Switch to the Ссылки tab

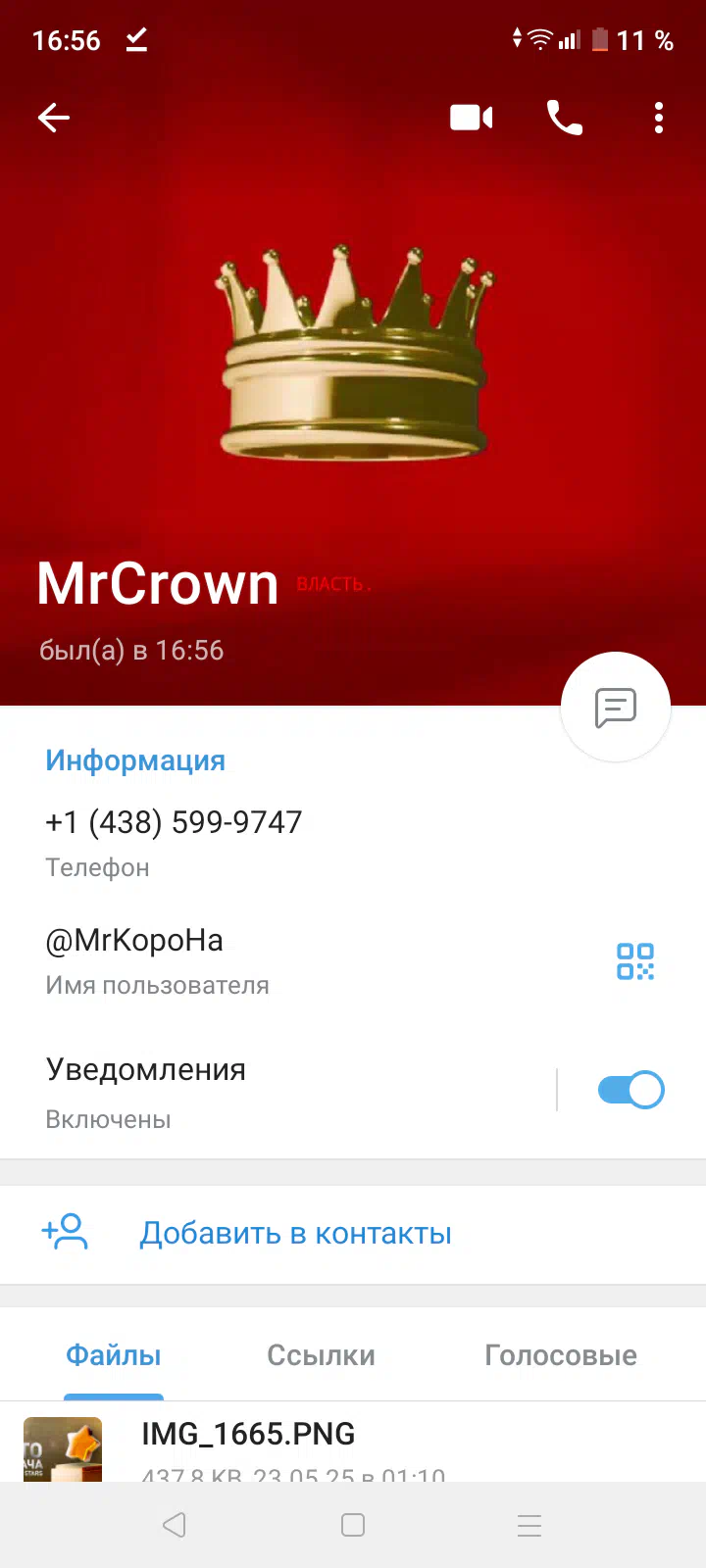click(x=321, y=1355)
